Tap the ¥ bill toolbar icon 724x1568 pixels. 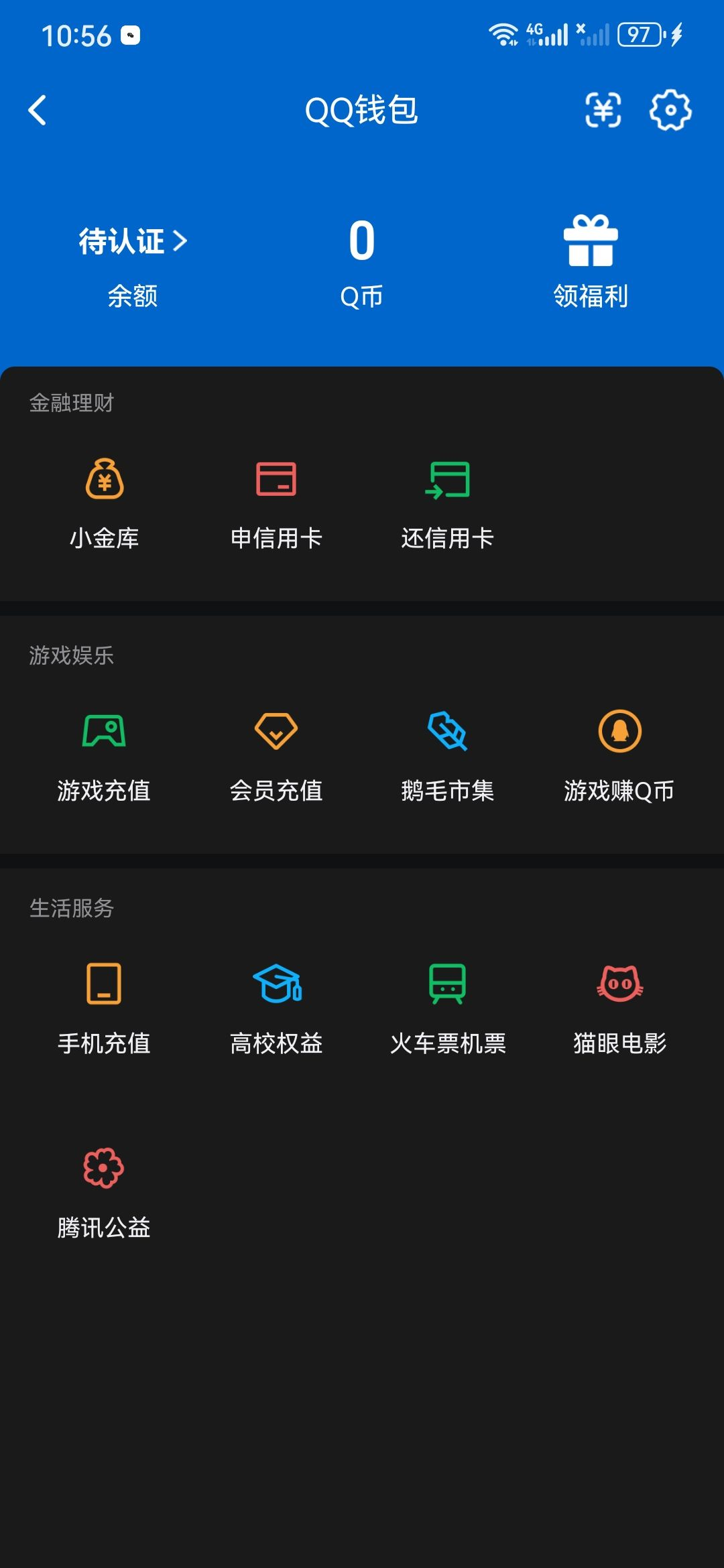point(603,111)
